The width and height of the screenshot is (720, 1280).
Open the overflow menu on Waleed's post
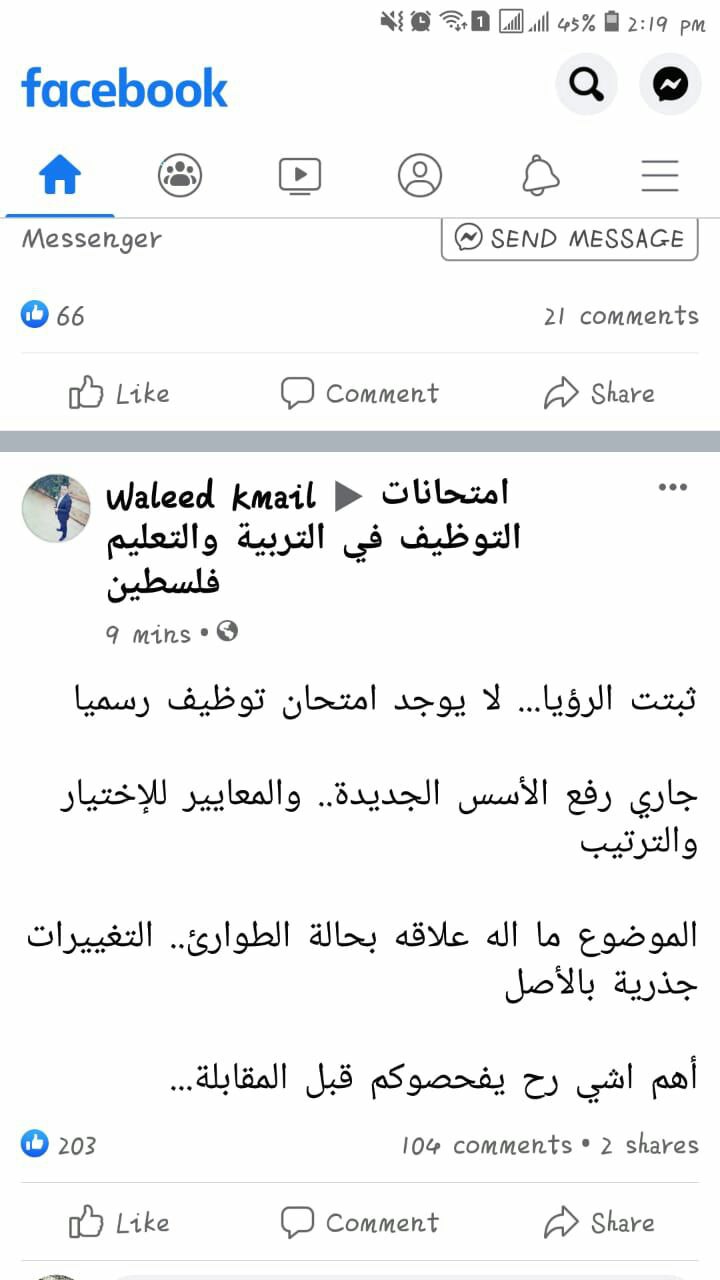tap(673, 488)
